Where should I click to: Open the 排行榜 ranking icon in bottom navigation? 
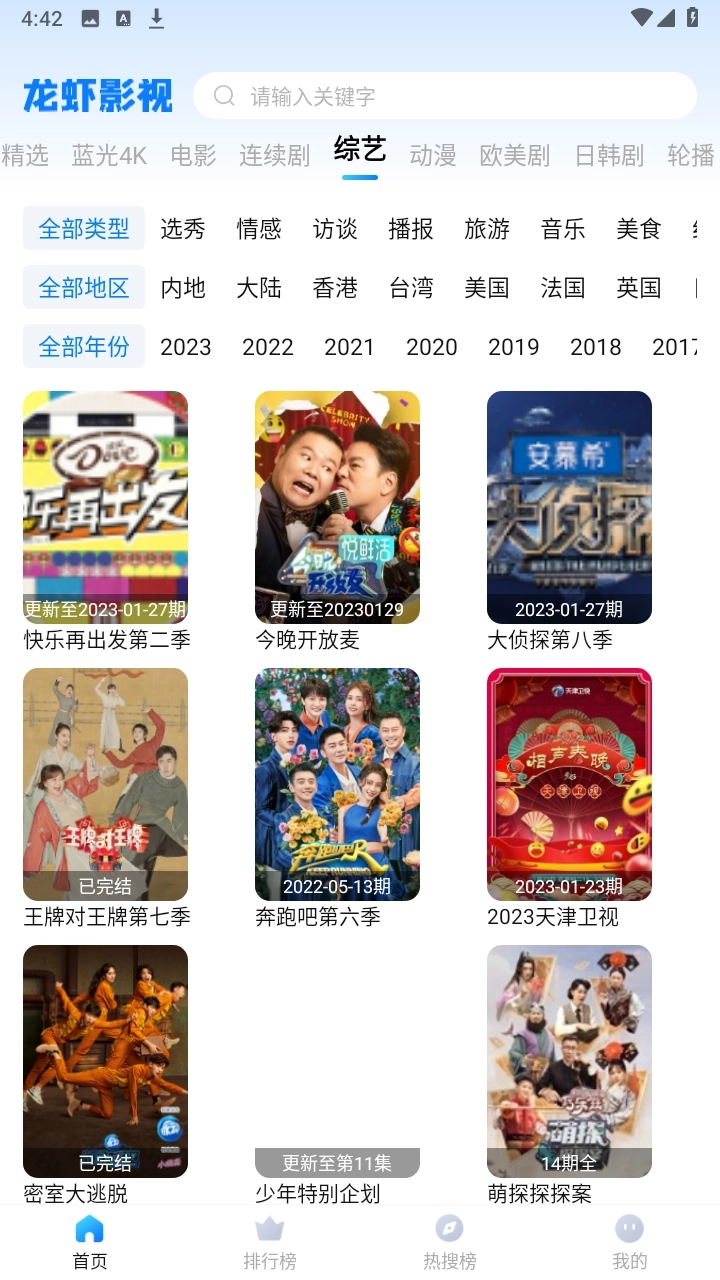[269, 1228]
